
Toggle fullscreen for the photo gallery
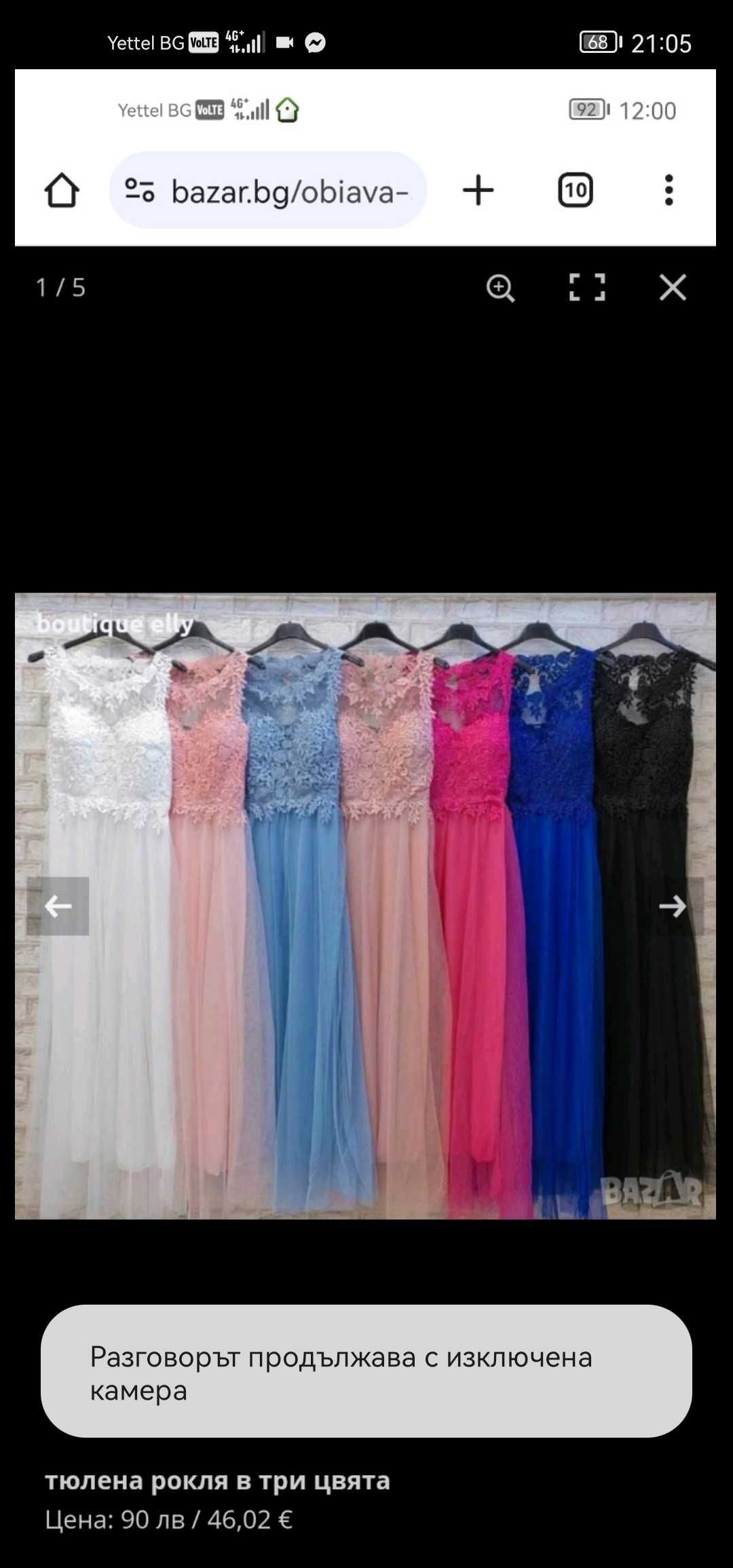point(586,288)
